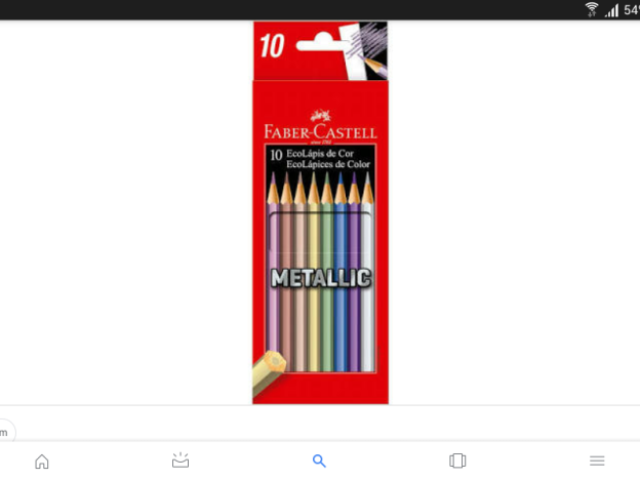Open the More menu tab

click(597, 461)
